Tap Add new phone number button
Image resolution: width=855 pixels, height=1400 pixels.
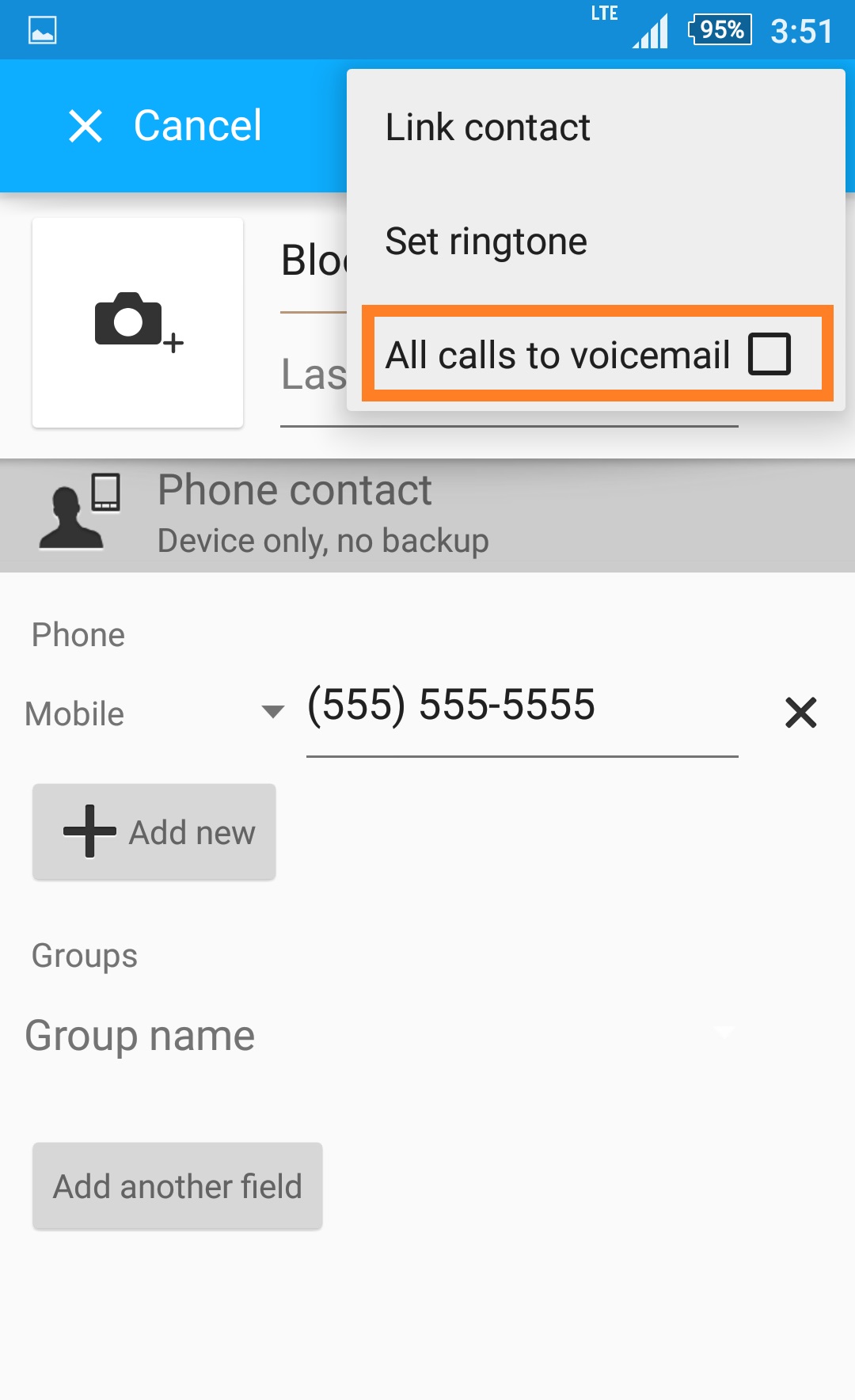pyautogui.click(x=154, y=831)
